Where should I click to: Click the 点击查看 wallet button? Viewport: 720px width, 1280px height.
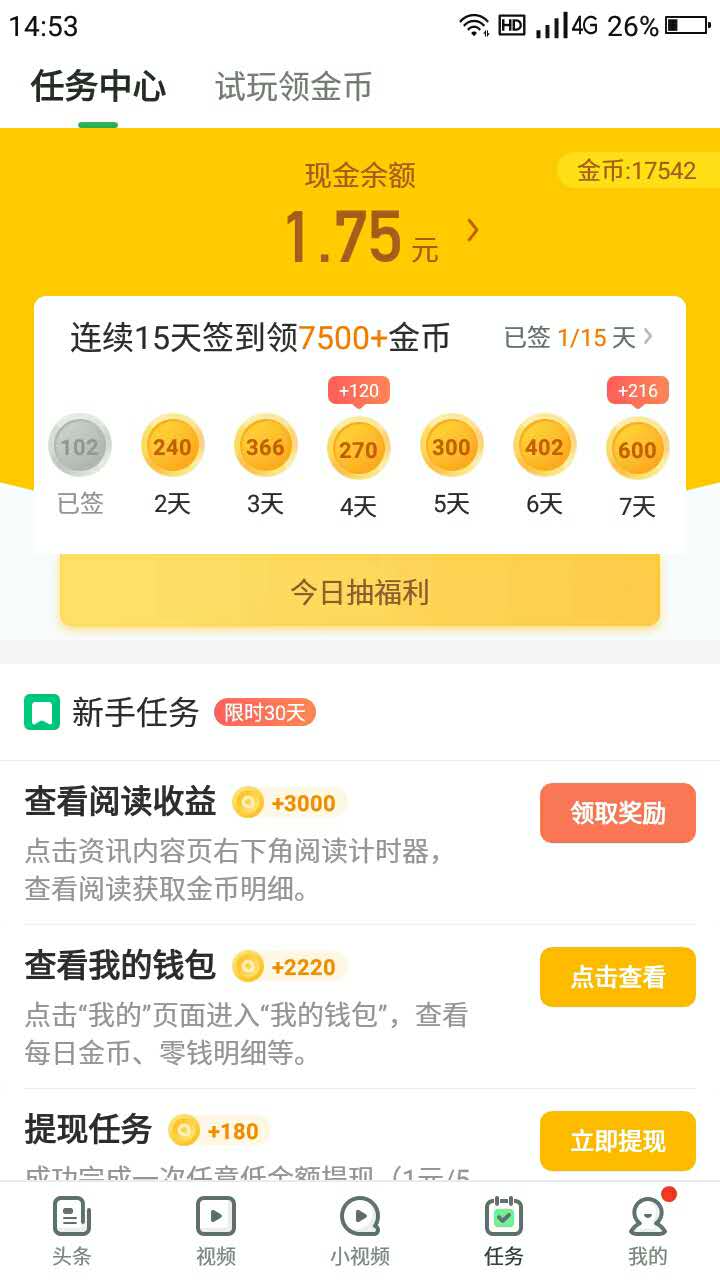point(617,977)
